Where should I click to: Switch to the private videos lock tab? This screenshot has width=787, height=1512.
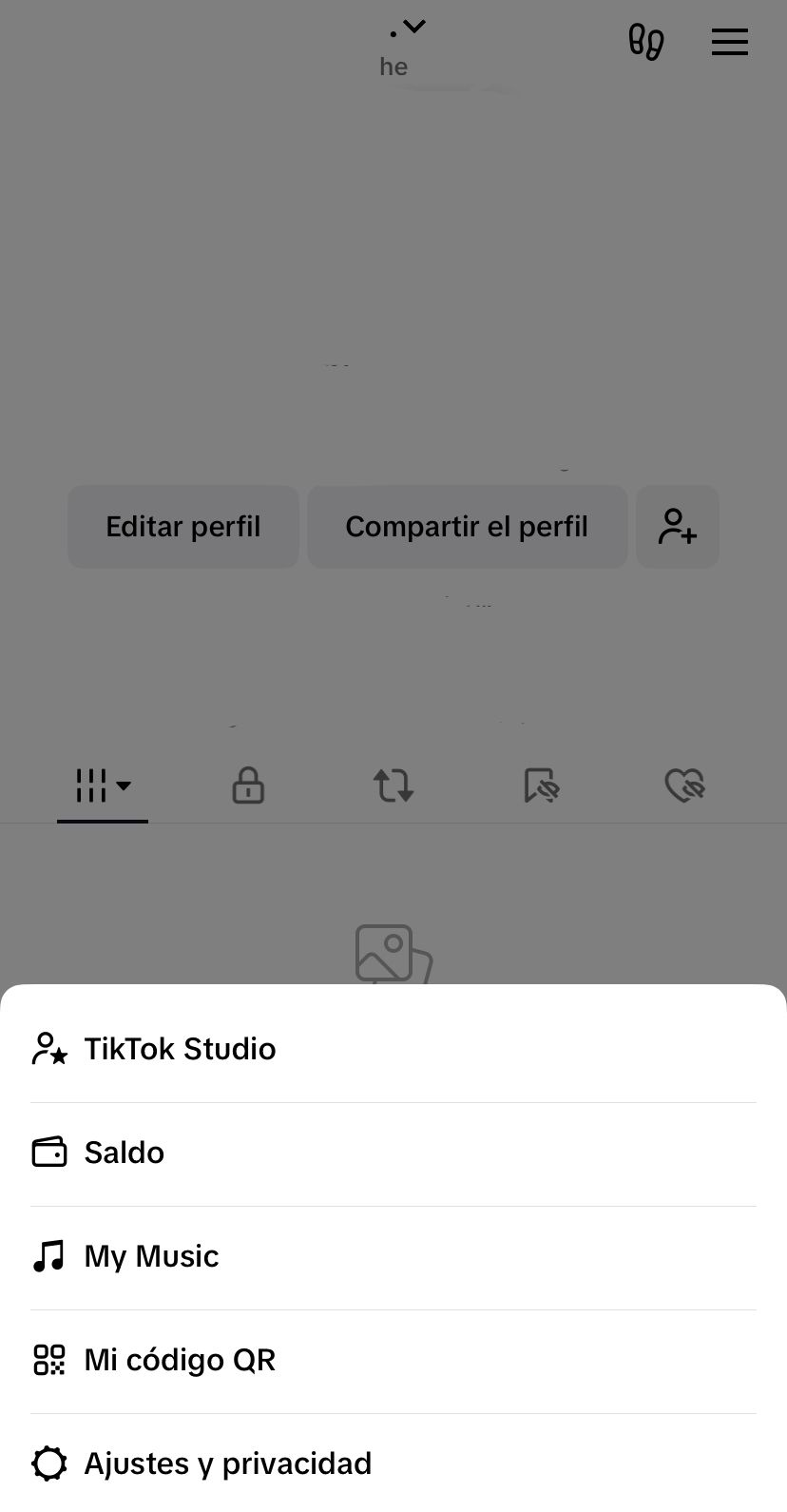[248, 786]
